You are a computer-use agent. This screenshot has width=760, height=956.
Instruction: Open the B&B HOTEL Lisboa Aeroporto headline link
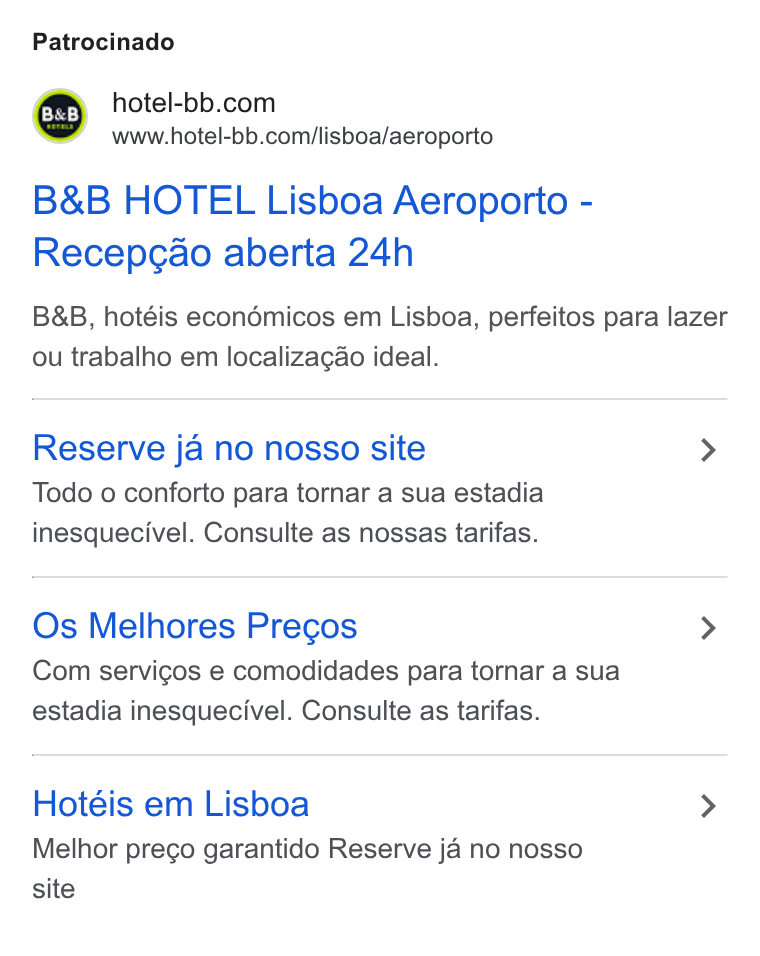[313, 226]
